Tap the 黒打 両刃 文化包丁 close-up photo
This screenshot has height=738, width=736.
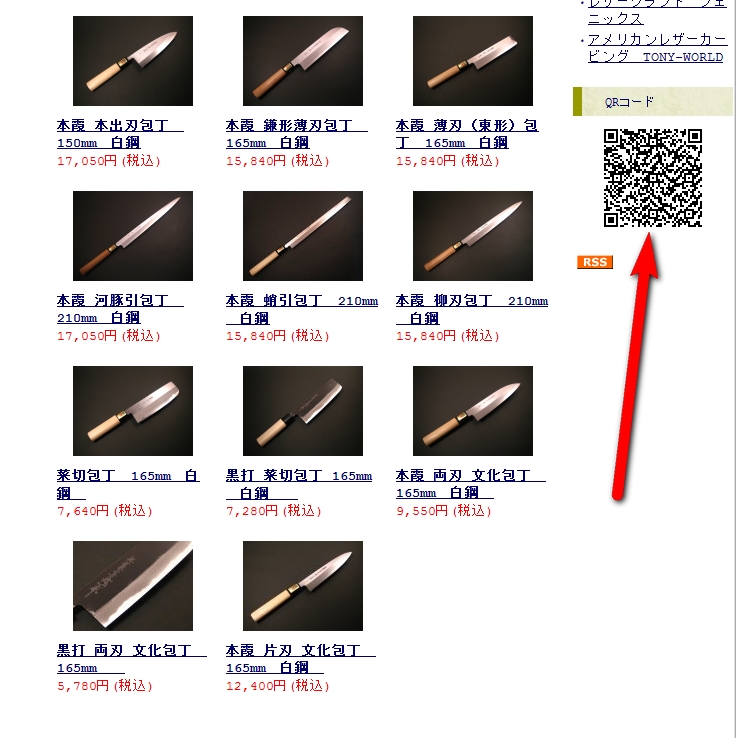pyautogui.click(x=132, y=586)
